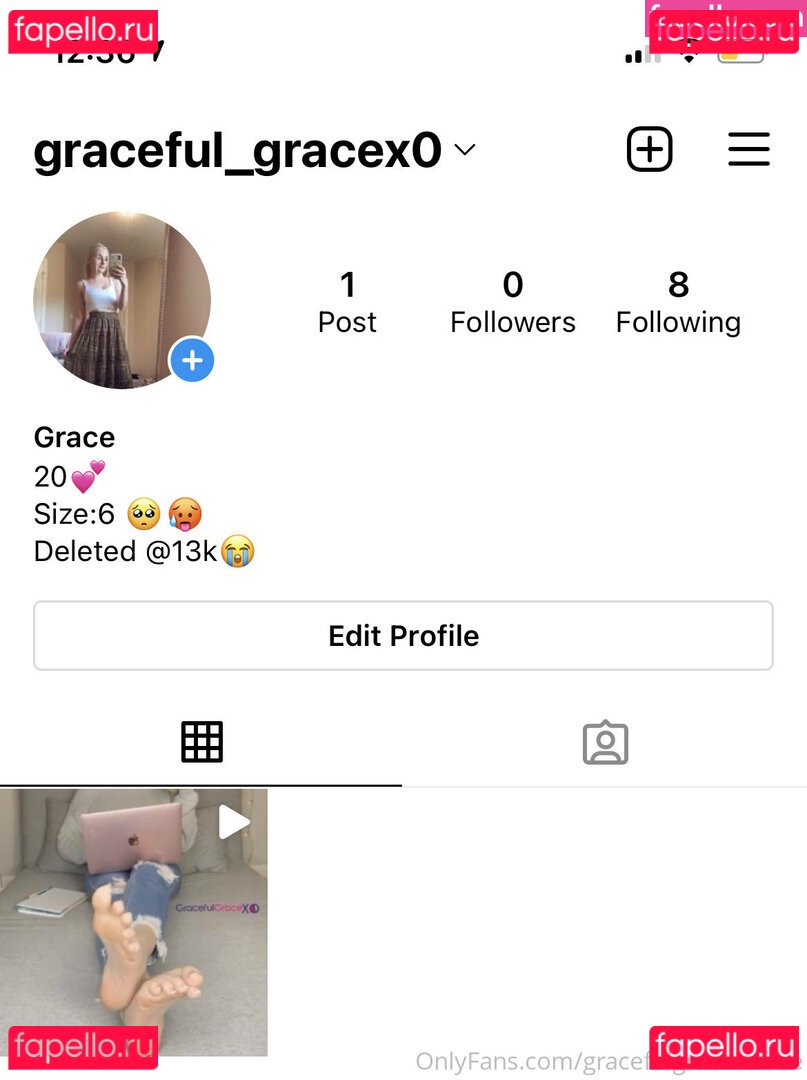
Task: Tap the Wi-Fi icon in the status bar
Action: (x=688, y=57)
